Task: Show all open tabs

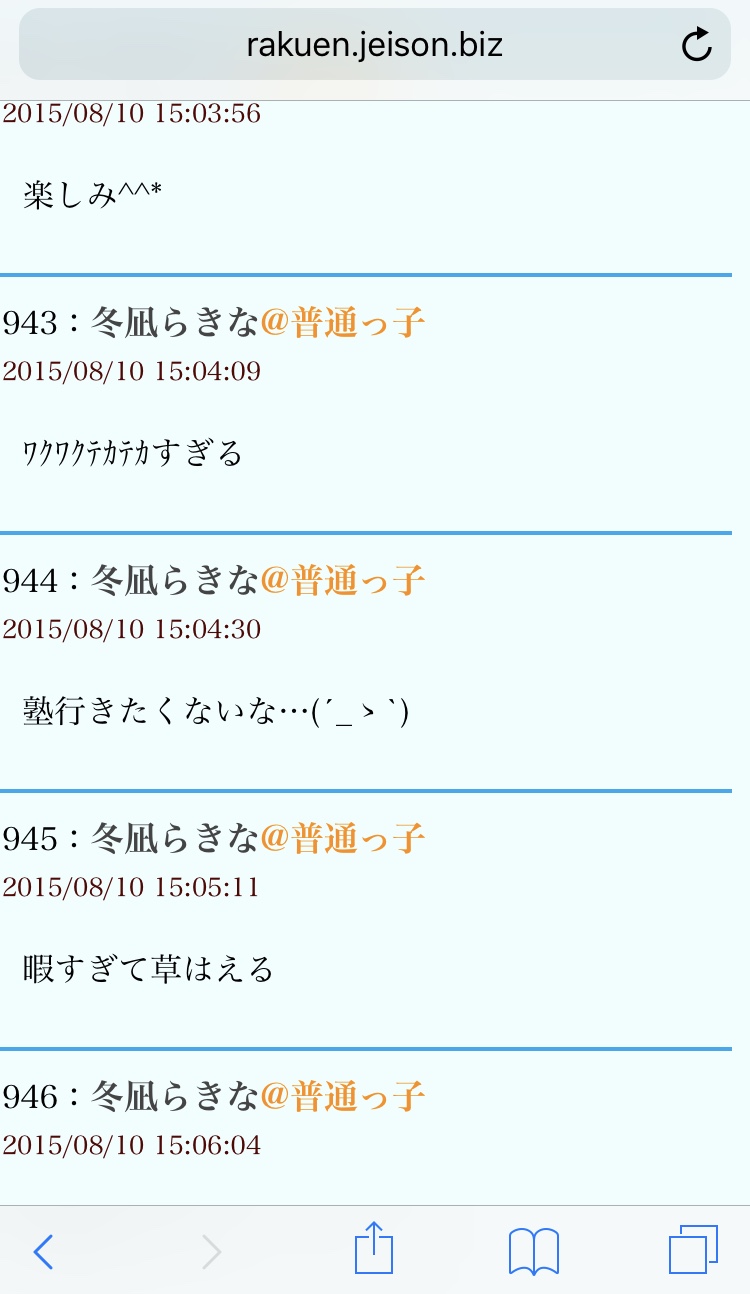Action: [693, 1250]
